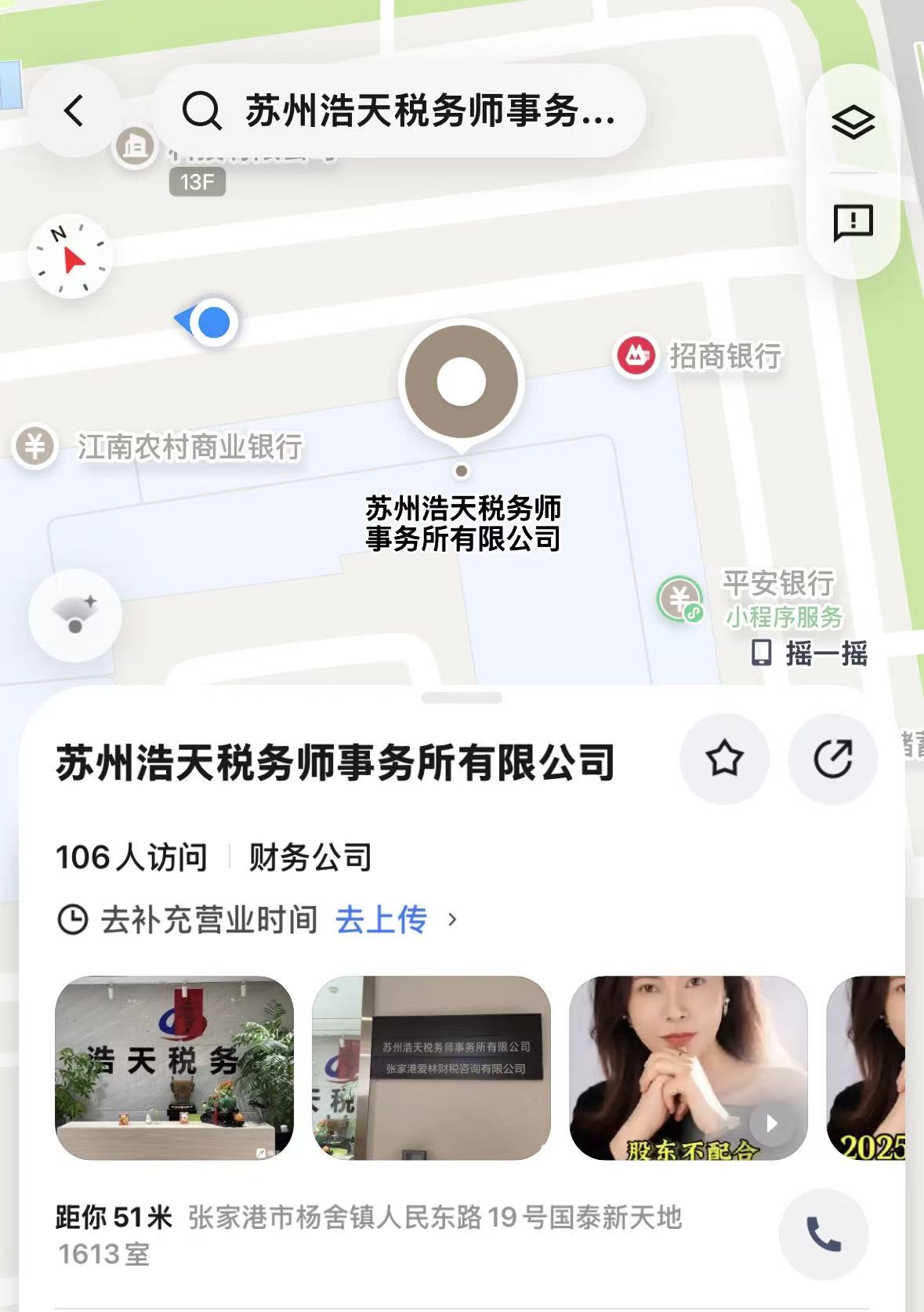Open the map layers selector
Image resolution: width=924 pixels, height=1312 pixels.
tap(853, 122)
